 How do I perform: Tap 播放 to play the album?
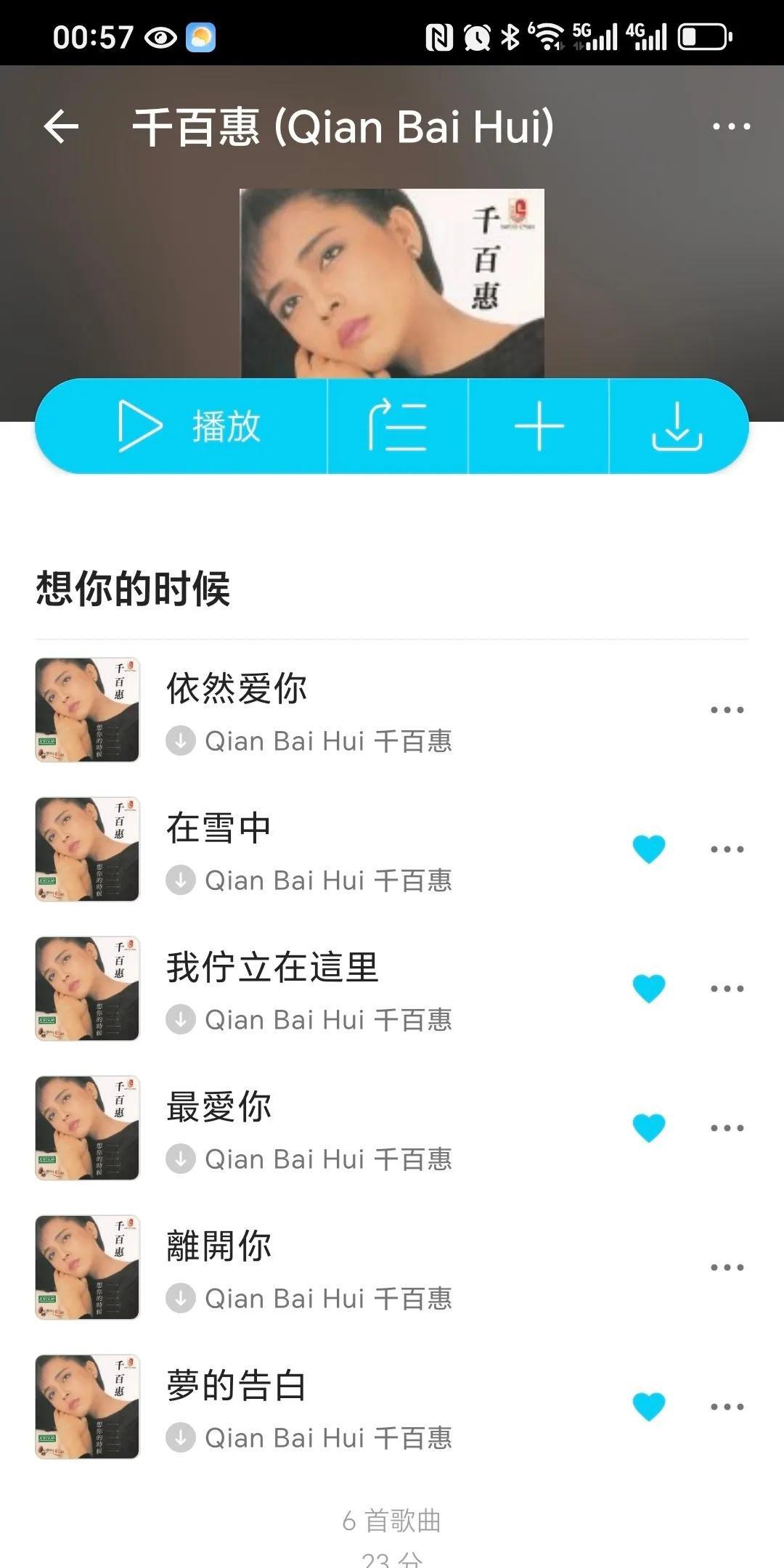click(189, 426)
